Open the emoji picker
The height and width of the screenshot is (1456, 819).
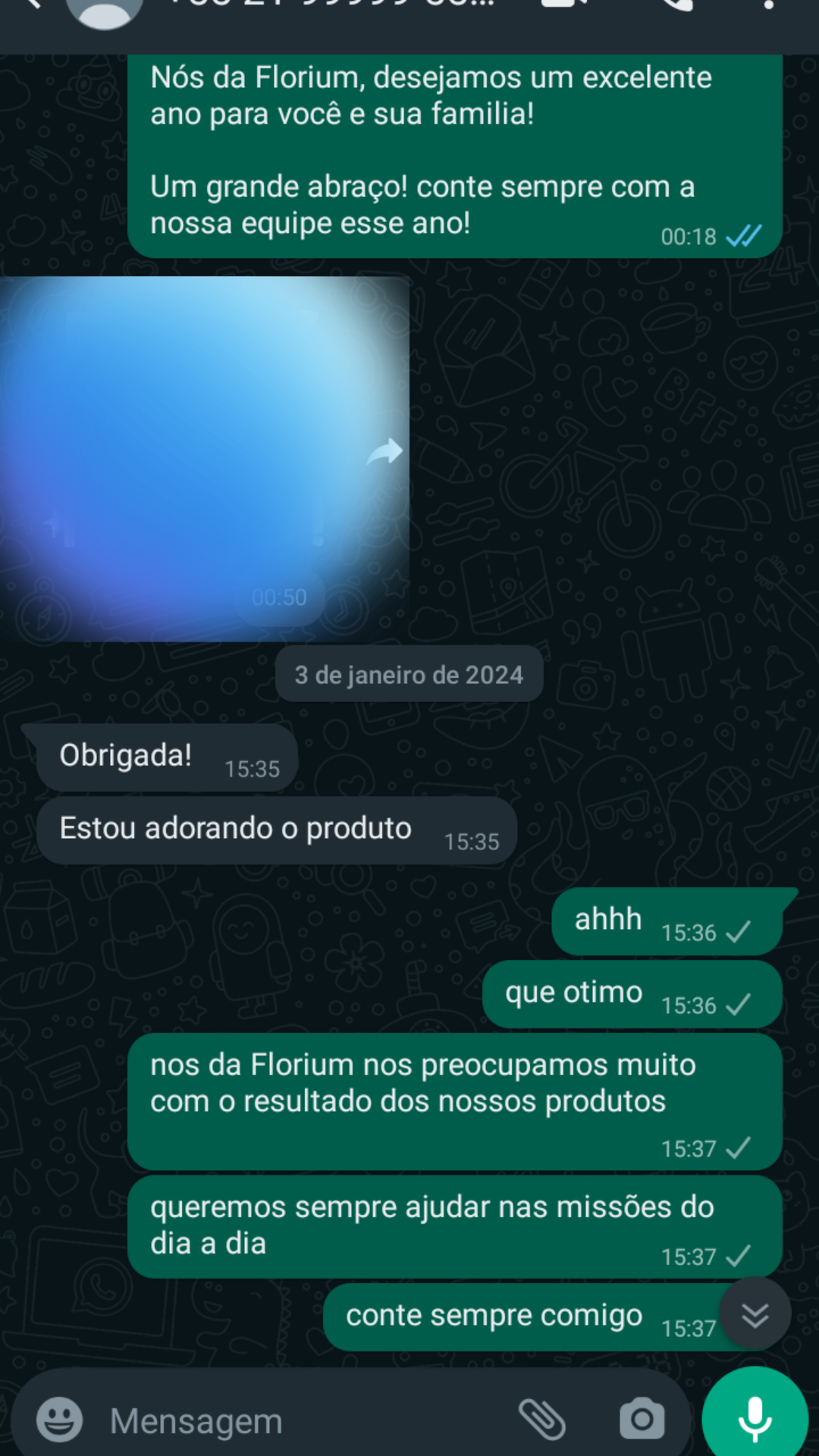click(x=59, y=1420)
